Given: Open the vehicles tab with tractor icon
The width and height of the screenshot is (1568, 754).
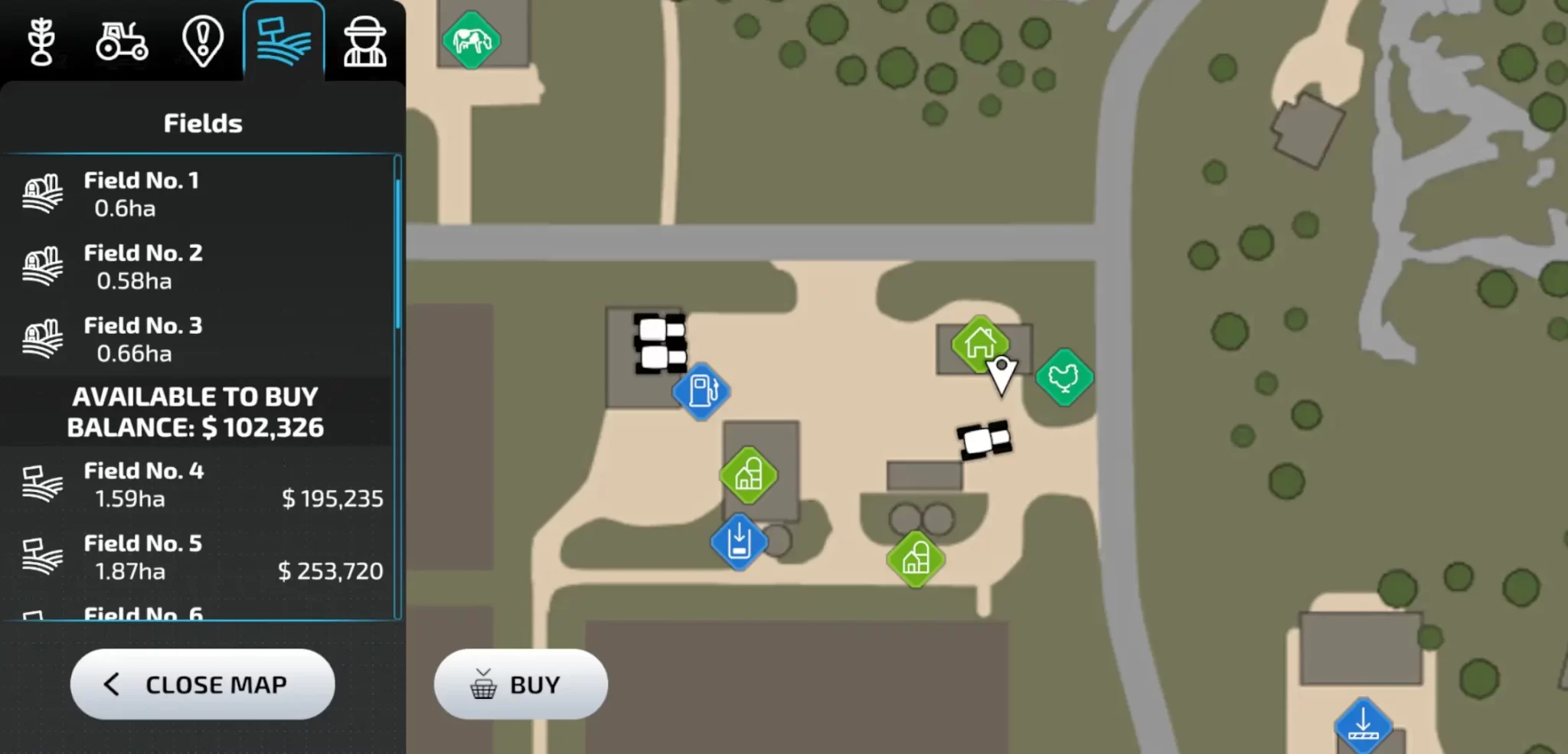Looking at the screenshot, I should click(x=122, y=41).
